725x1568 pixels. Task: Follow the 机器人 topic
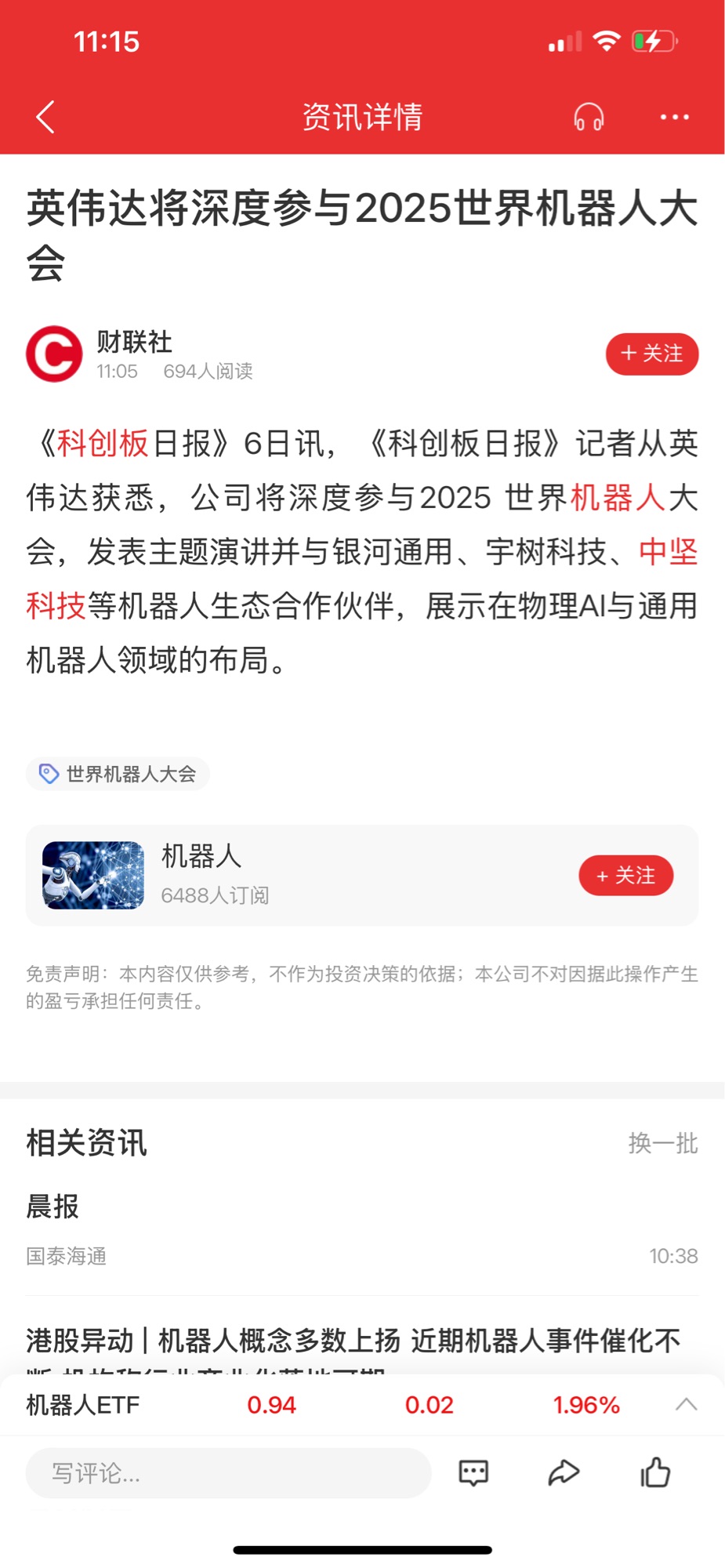(625, 875)
